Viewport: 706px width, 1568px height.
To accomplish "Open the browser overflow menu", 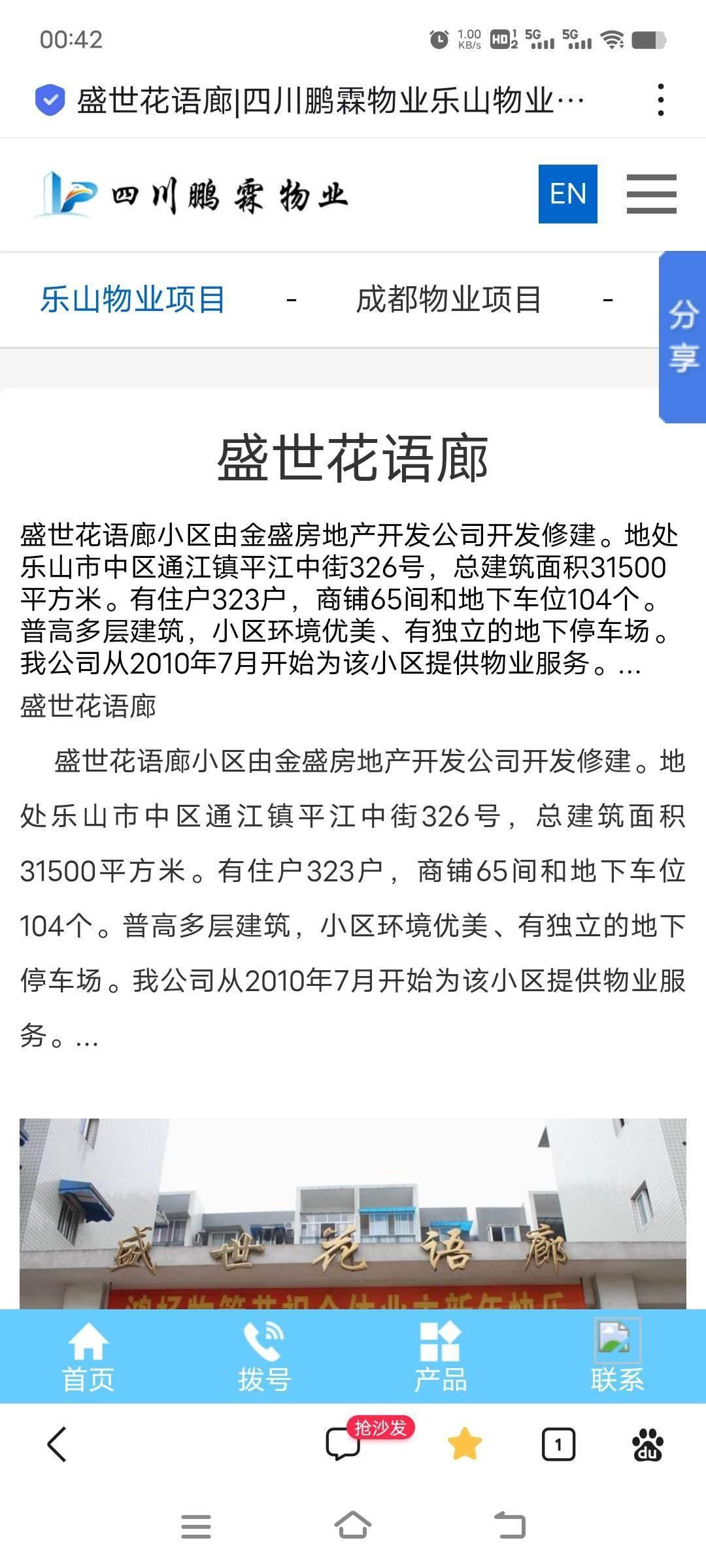I will [661, 100].
